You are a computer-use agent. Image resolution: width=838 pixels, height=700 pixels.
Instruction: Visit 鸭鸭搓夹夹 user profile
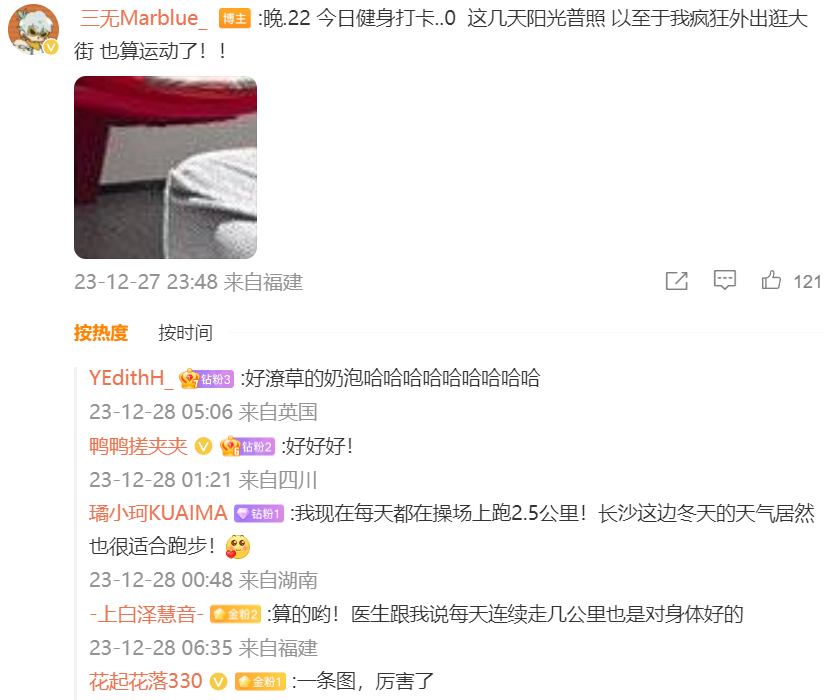(138, 446)
